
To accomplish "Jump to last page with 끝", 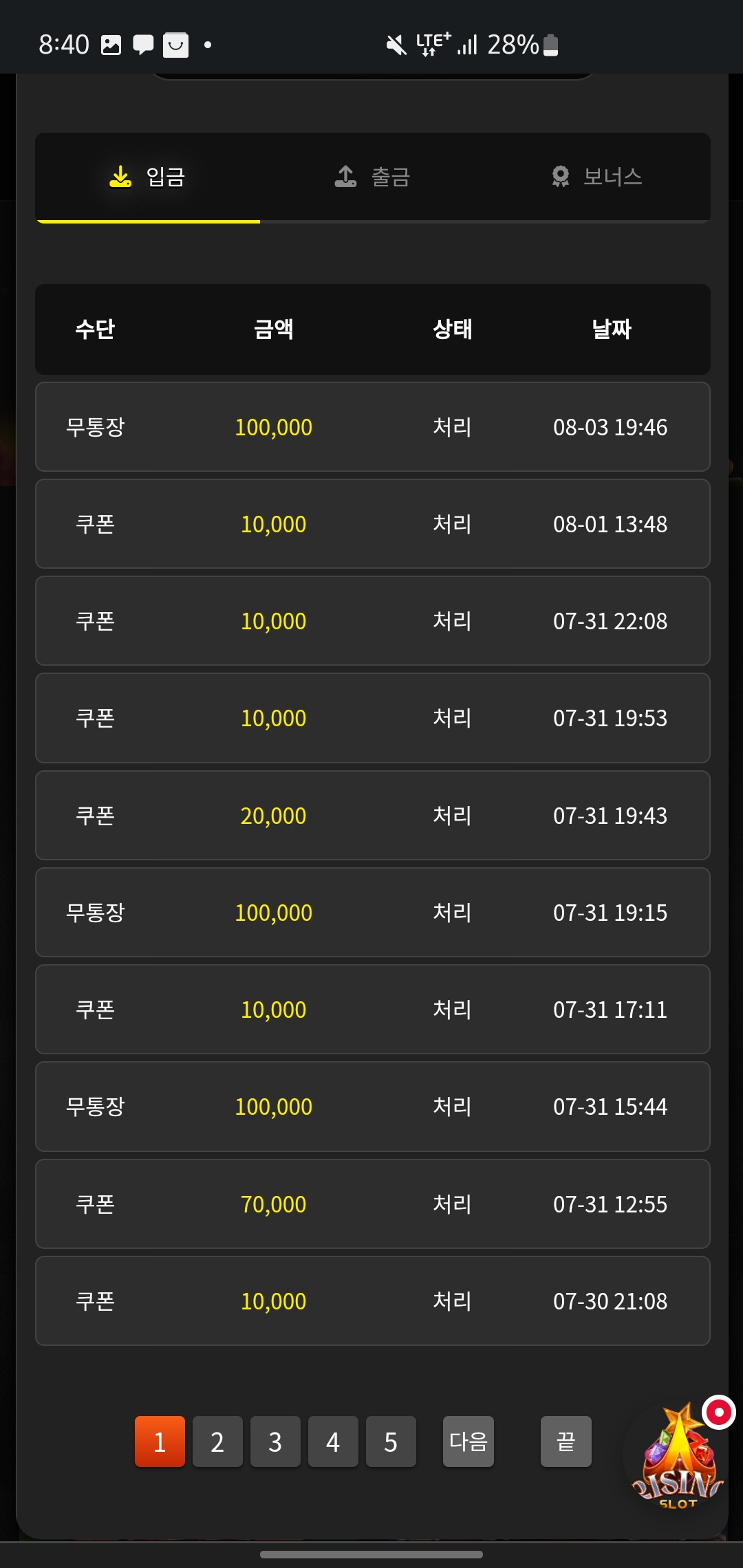I will pyautogui.click(x=566, y=1441).
